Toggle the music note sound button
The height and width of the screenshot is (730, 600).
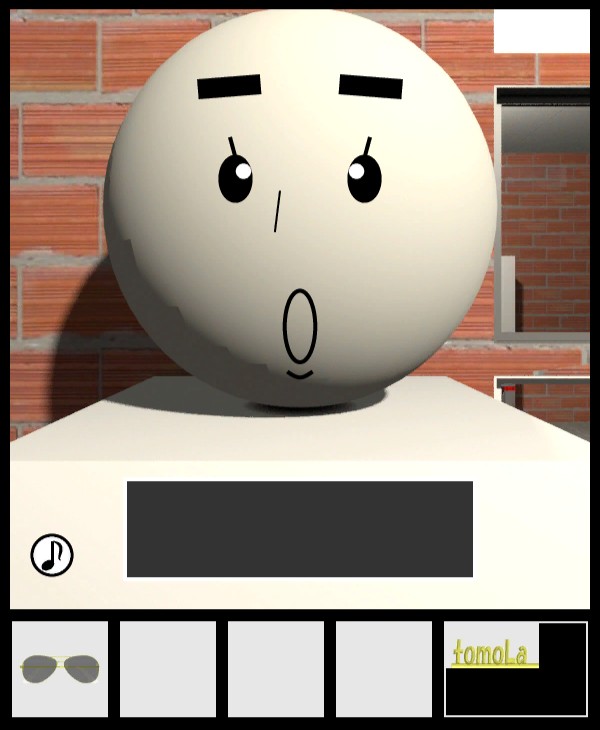(52, 555)
